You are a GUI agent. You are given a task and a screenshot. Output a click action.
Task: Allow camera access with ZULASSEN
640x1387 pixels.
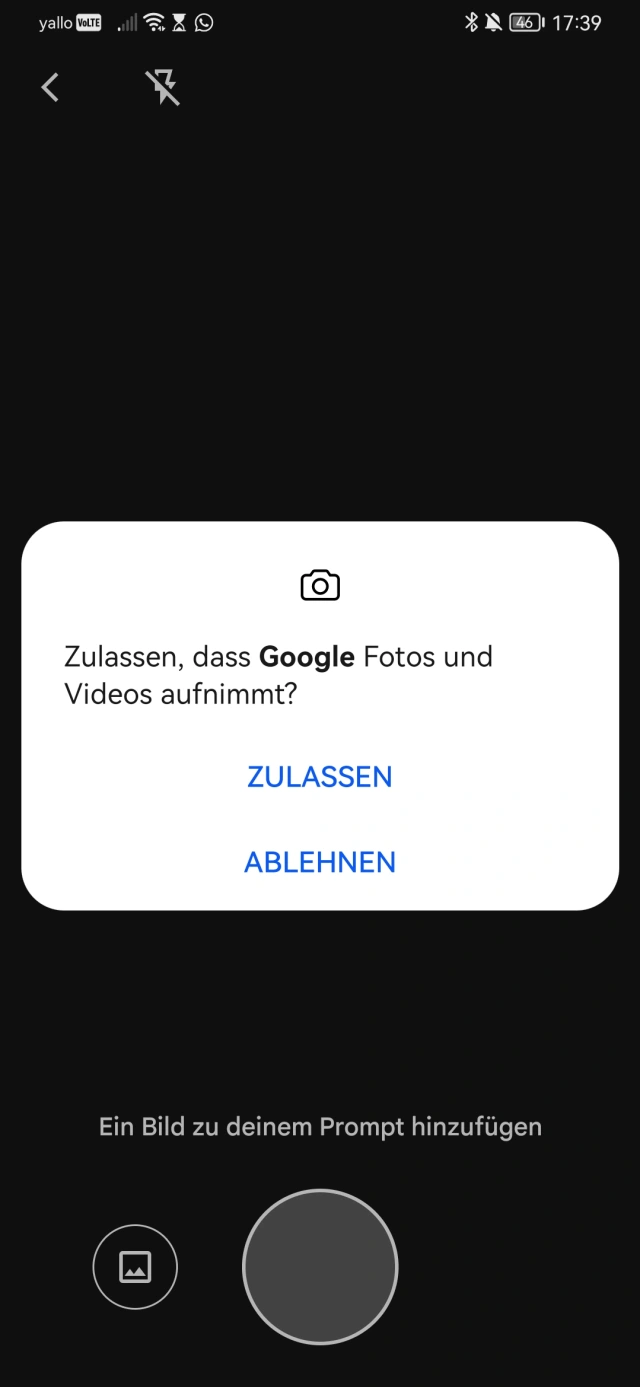pyautogui.click(x=319, y=777)
